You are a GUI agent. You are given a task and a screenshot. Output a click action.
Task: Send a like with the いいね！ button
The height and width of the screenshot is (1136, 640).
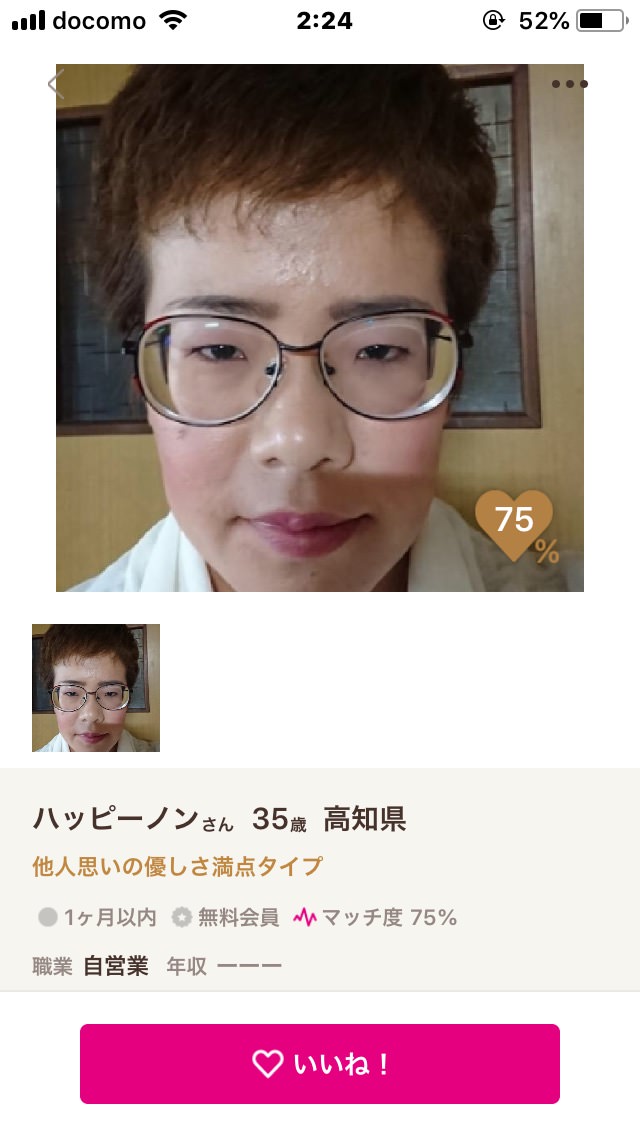point(320,1064)
